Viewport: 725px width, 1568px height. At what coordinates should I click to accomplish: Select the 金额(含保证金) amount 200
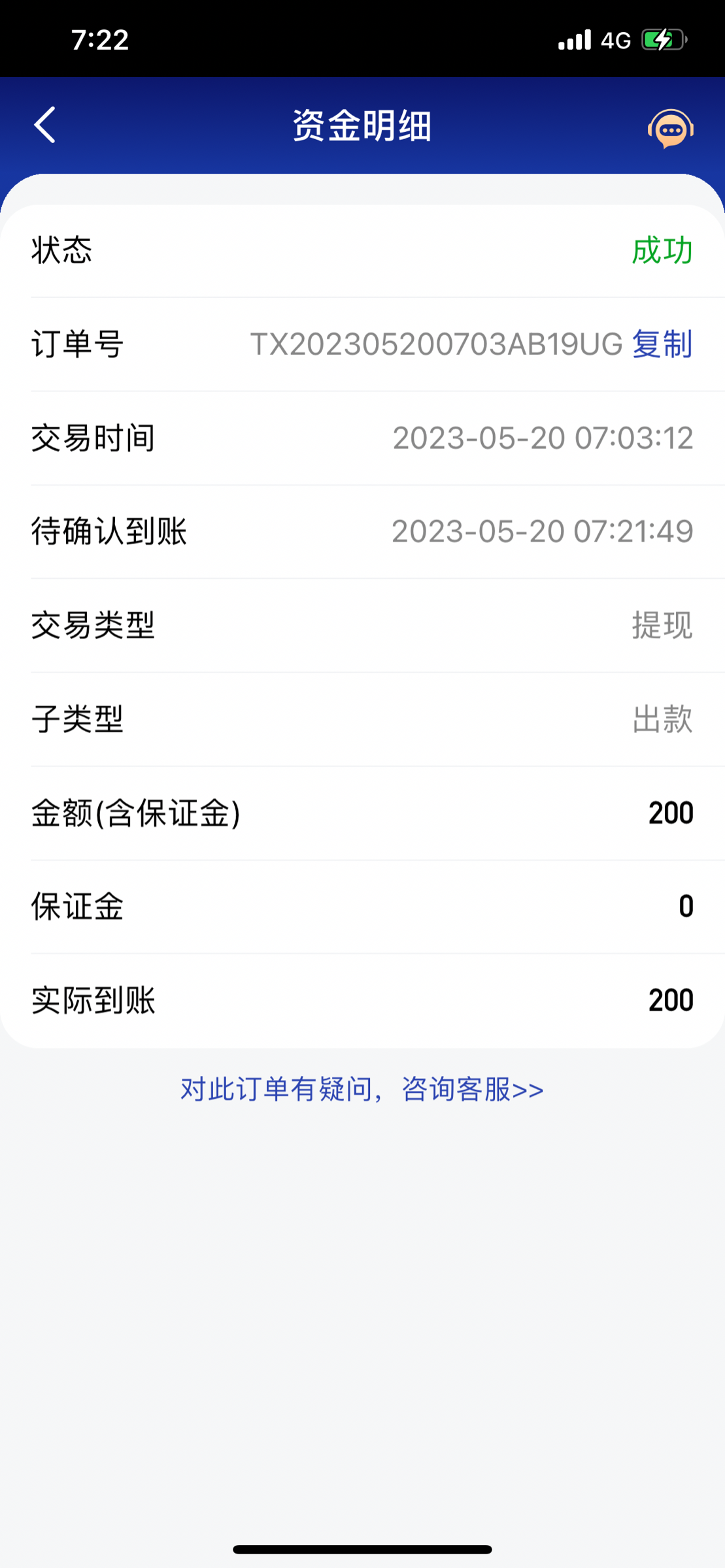669,813
